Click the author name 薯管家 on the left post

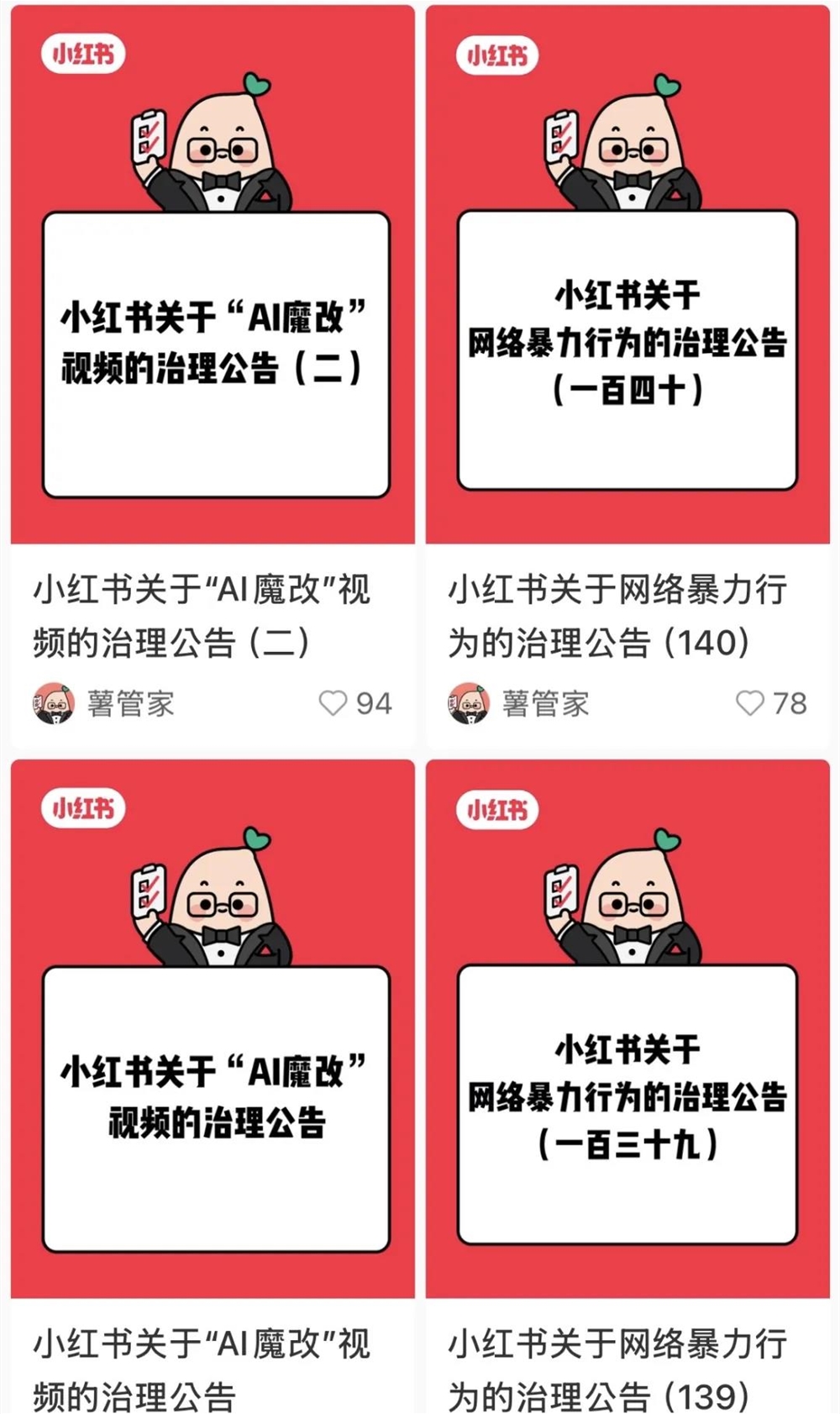(x=132, y=705)
